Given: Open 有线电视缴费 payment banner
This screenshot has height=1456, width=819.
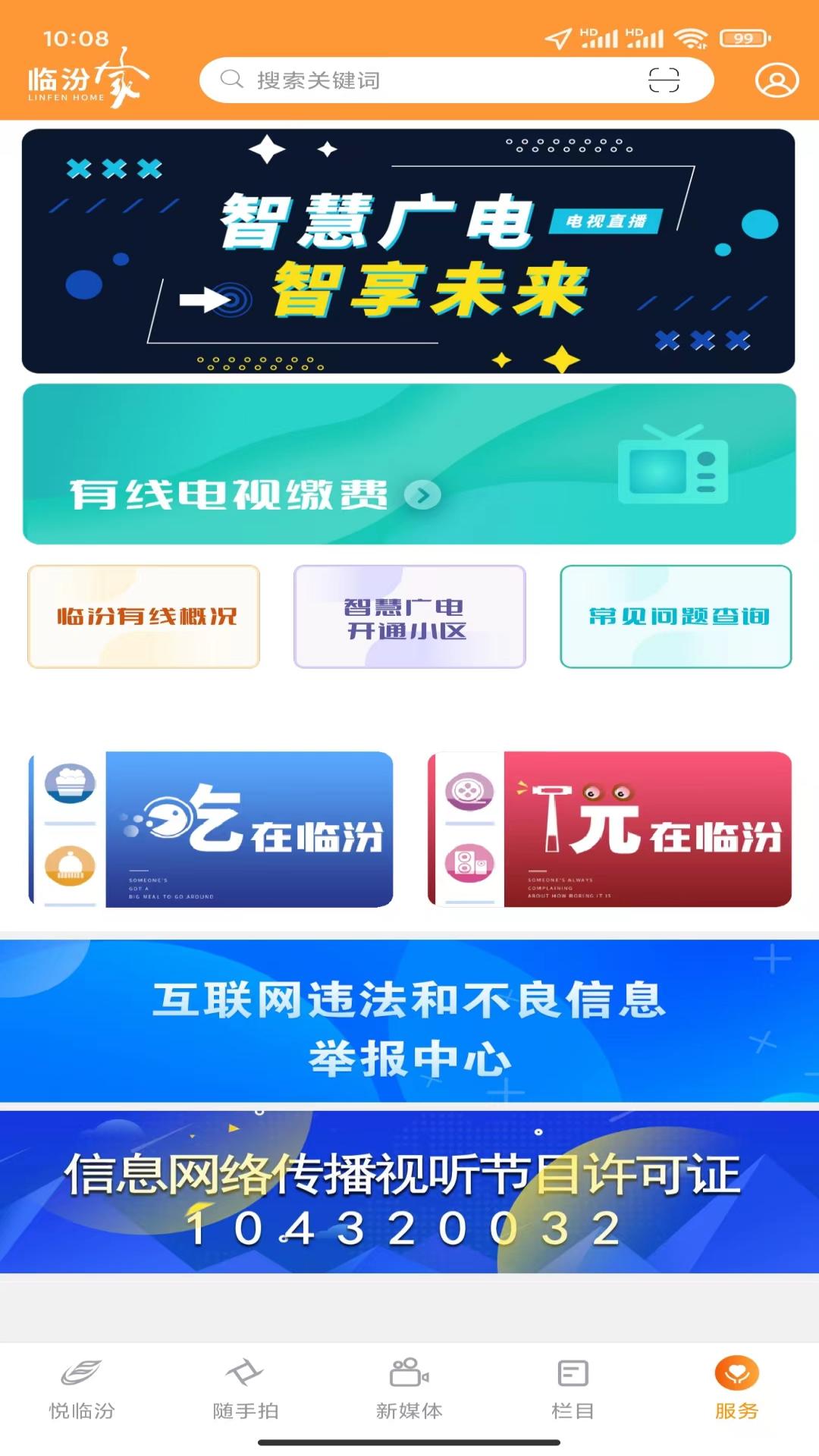Looking at the screenshot, I should click(x=409, y=464).
